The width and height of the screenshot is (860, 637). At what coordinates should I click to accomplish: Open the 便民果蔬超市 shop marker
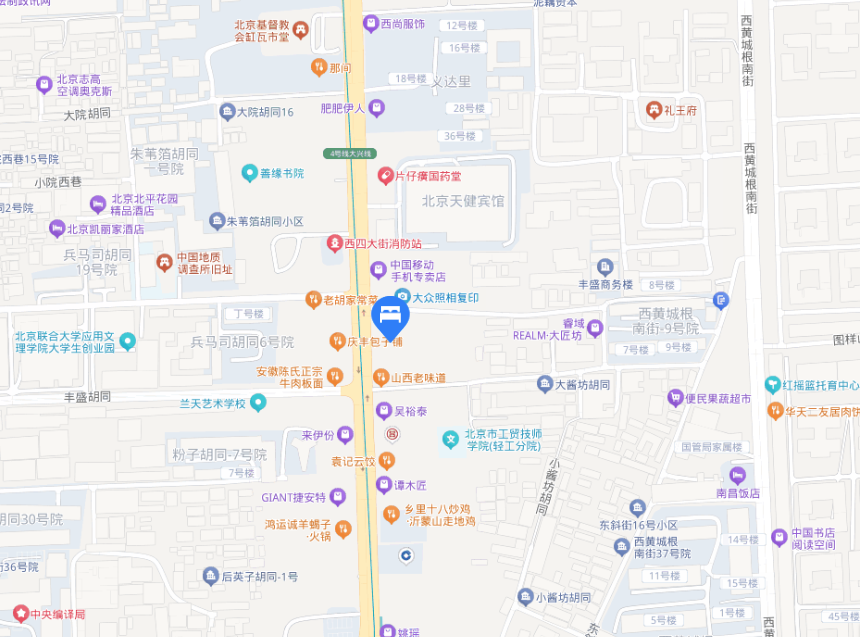(x=675, y=398)
